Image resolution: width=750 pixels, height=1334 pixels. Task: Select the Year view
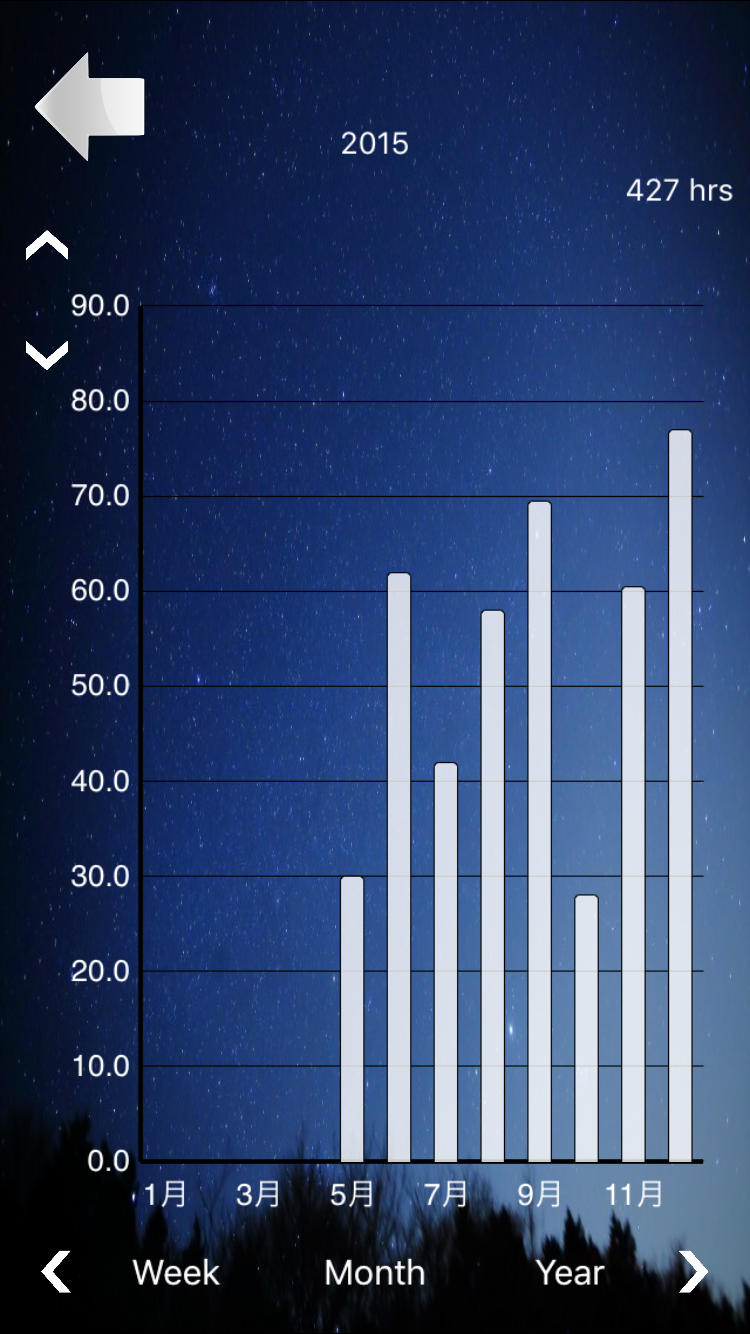click(x=570, y=1272)
